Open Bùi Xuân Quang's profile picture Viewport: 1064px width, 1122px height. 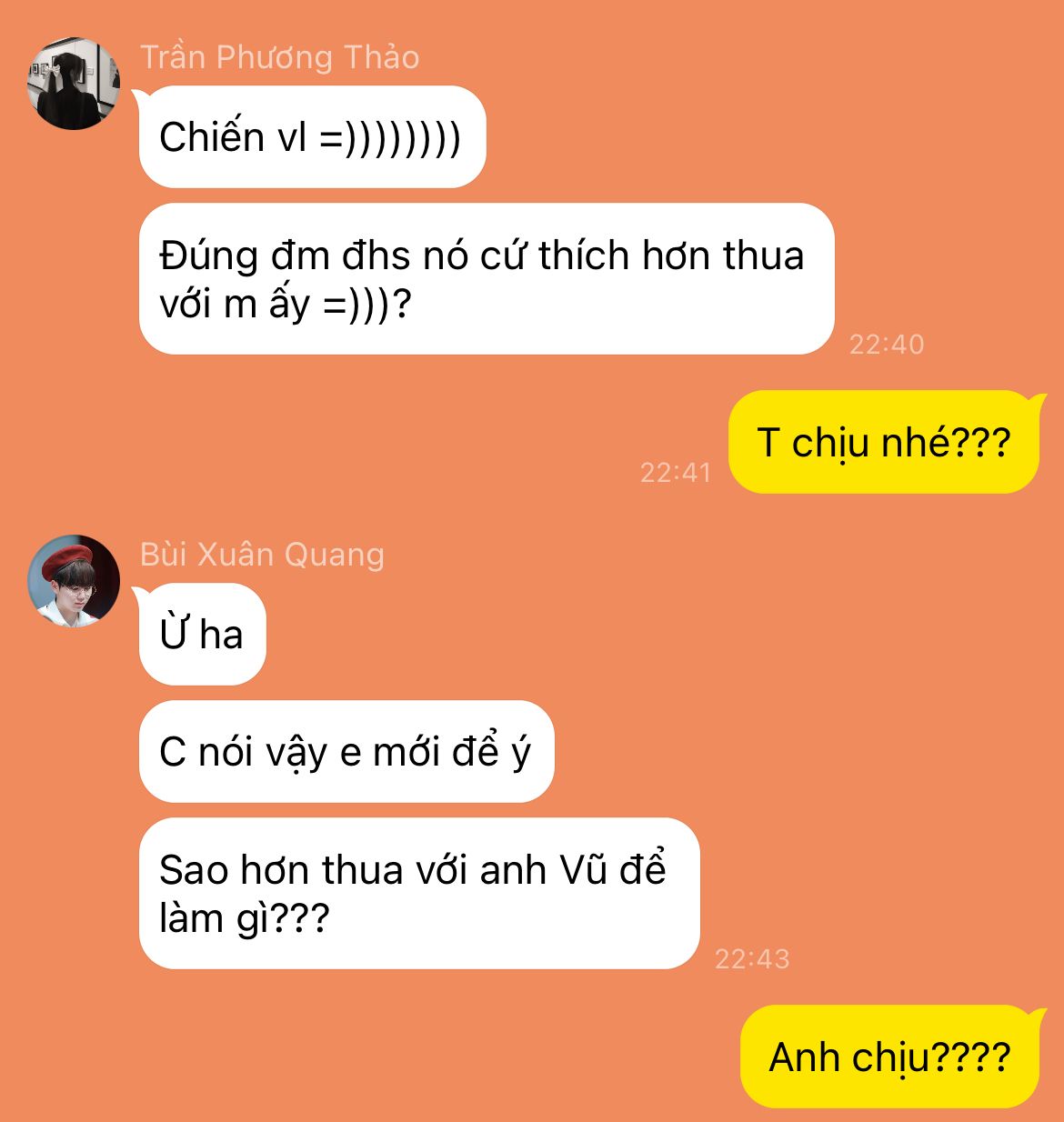tap(74, 581)
